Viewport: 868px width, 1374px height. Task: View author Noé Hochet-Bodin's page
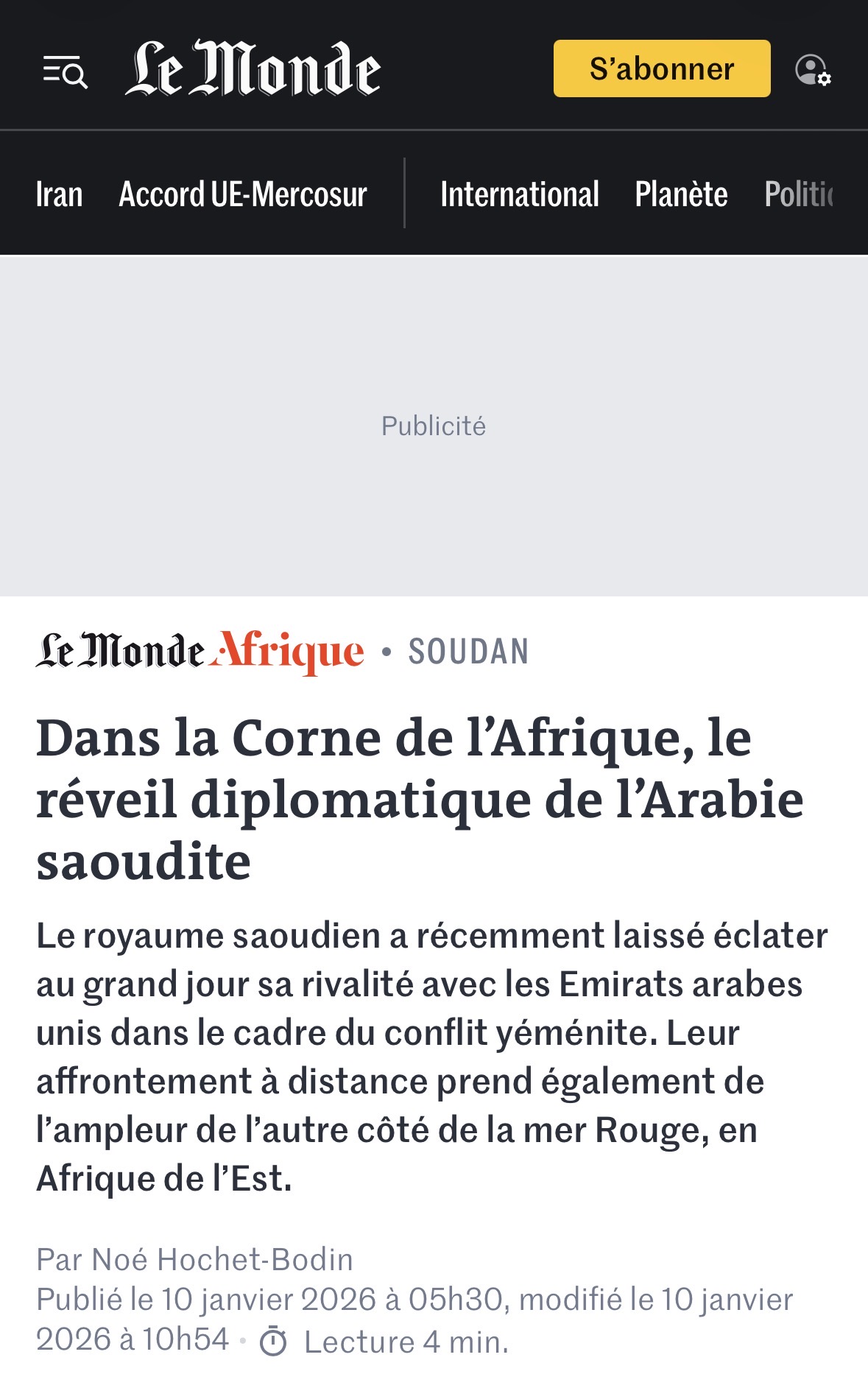[x=222, y=1260]
